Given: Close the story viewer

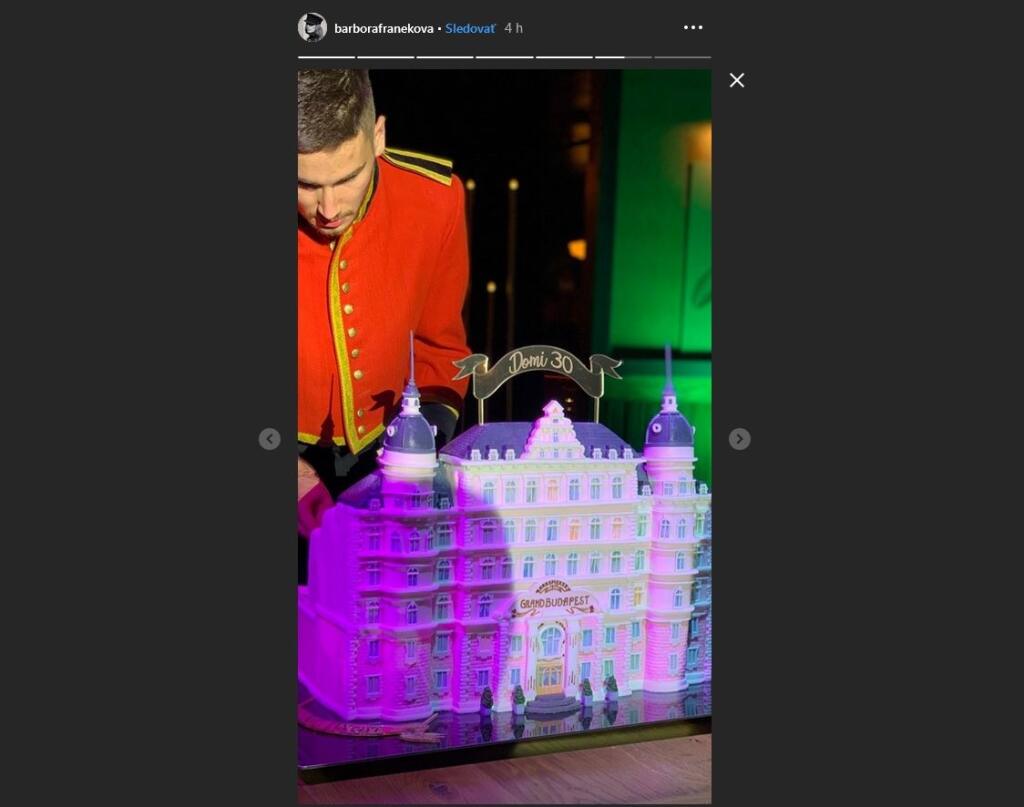Looking at the screenshot, I should [737, 81].
